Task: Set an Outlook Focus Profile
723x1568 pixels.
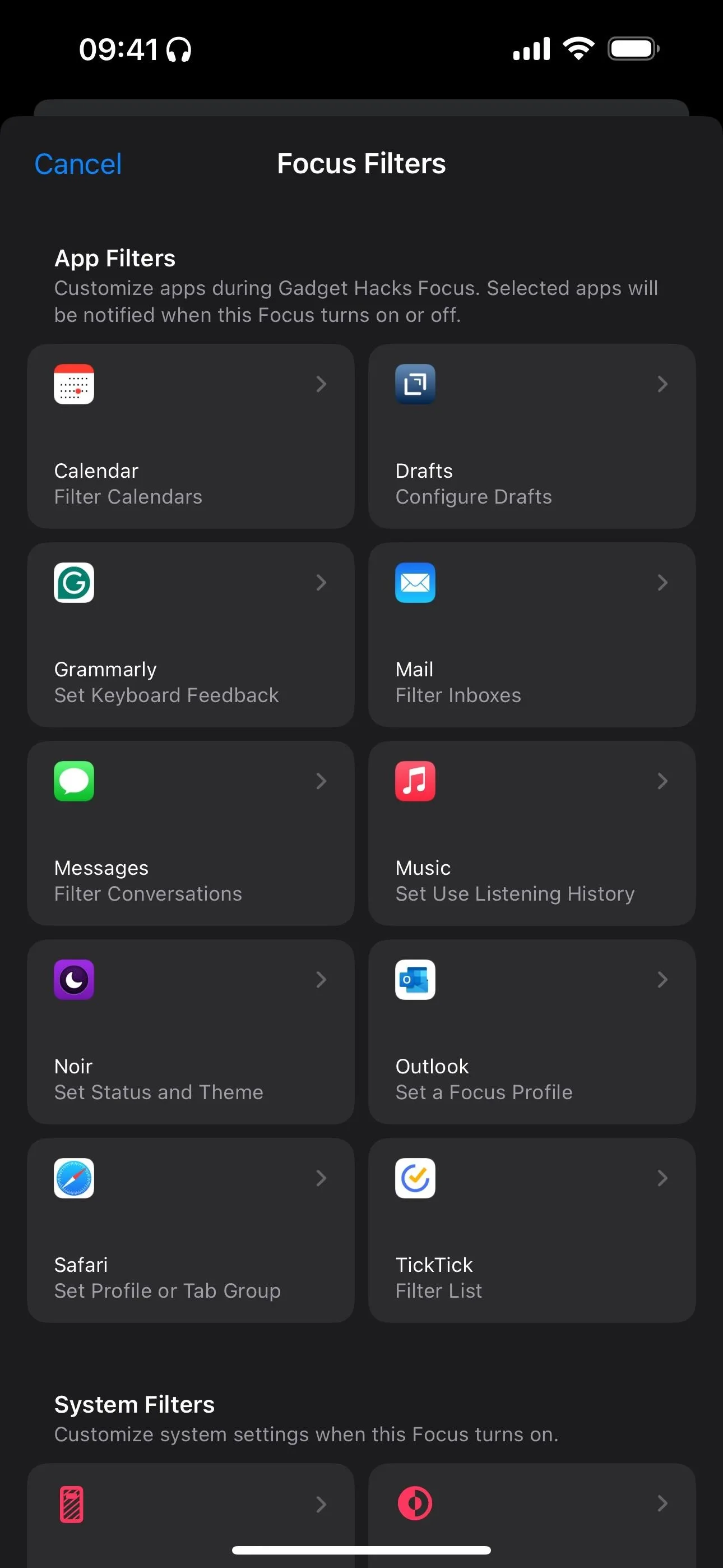Action: point(532,1031)
